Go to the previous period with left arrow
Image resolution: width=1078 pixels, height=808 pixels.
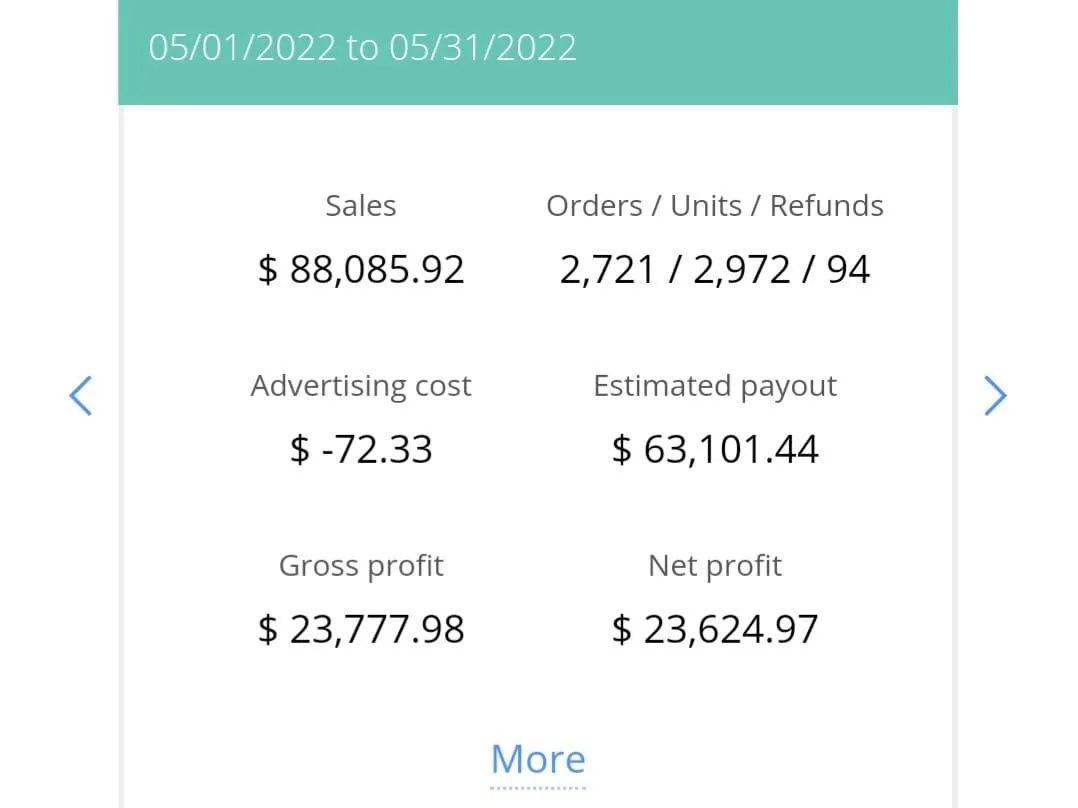coord(81,395)
